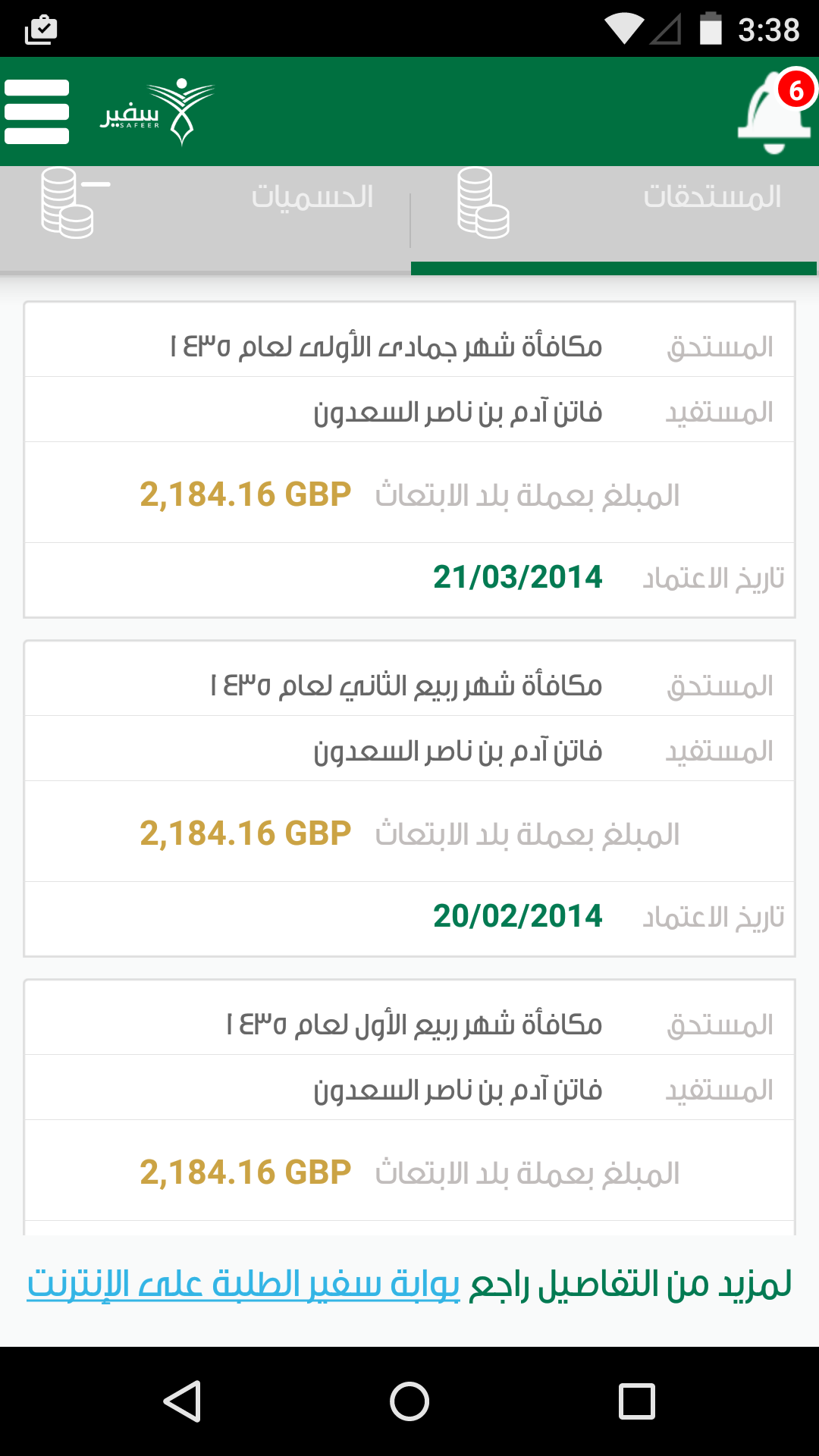
Task: Open the بوابة سفير الطلبة على الإنترنت link
Action: [x=243, y=1284]
